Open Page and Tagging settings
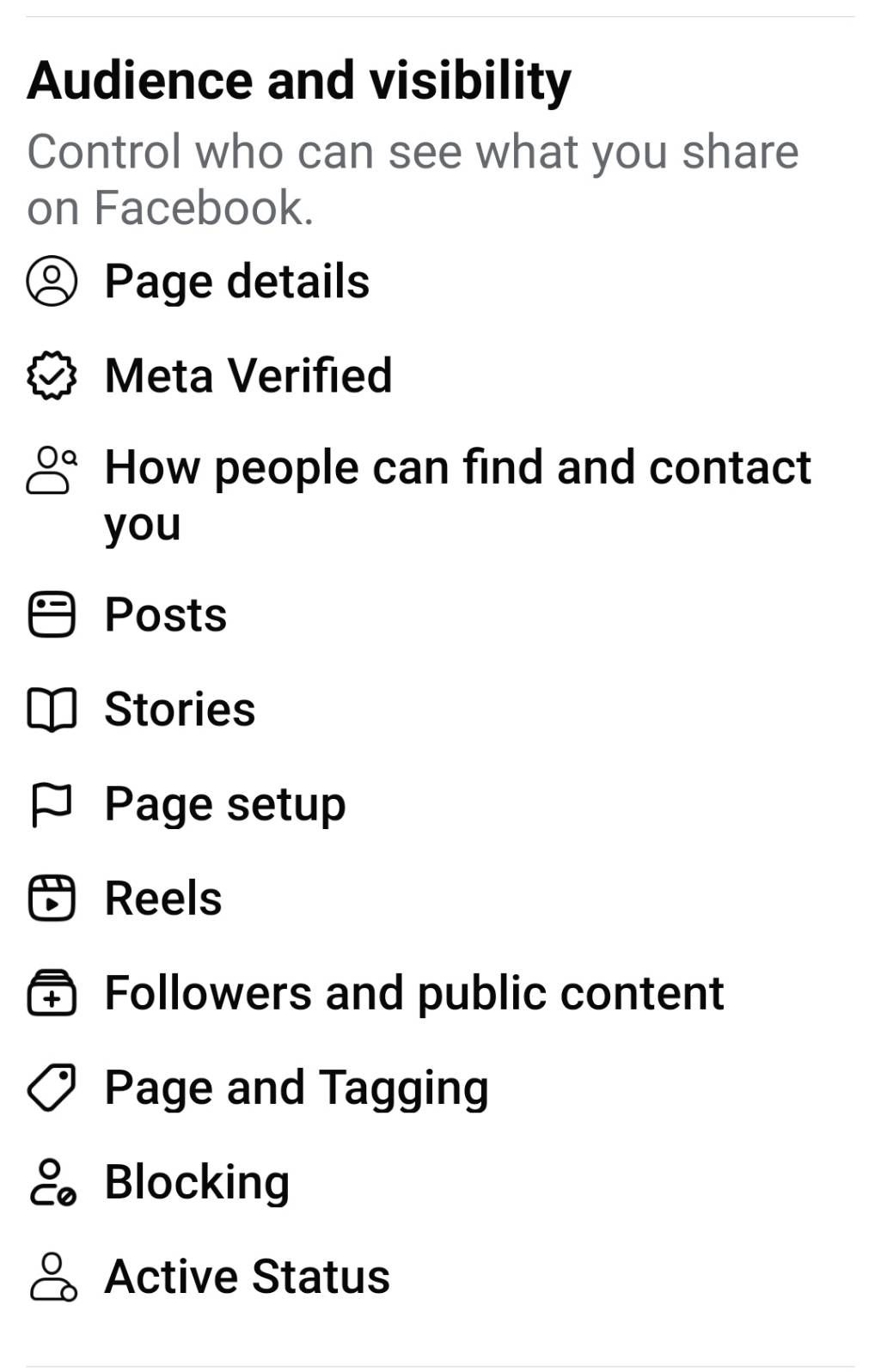Image resolution: width=881 pixels, height=1372 pixels. pos(296,1088)
